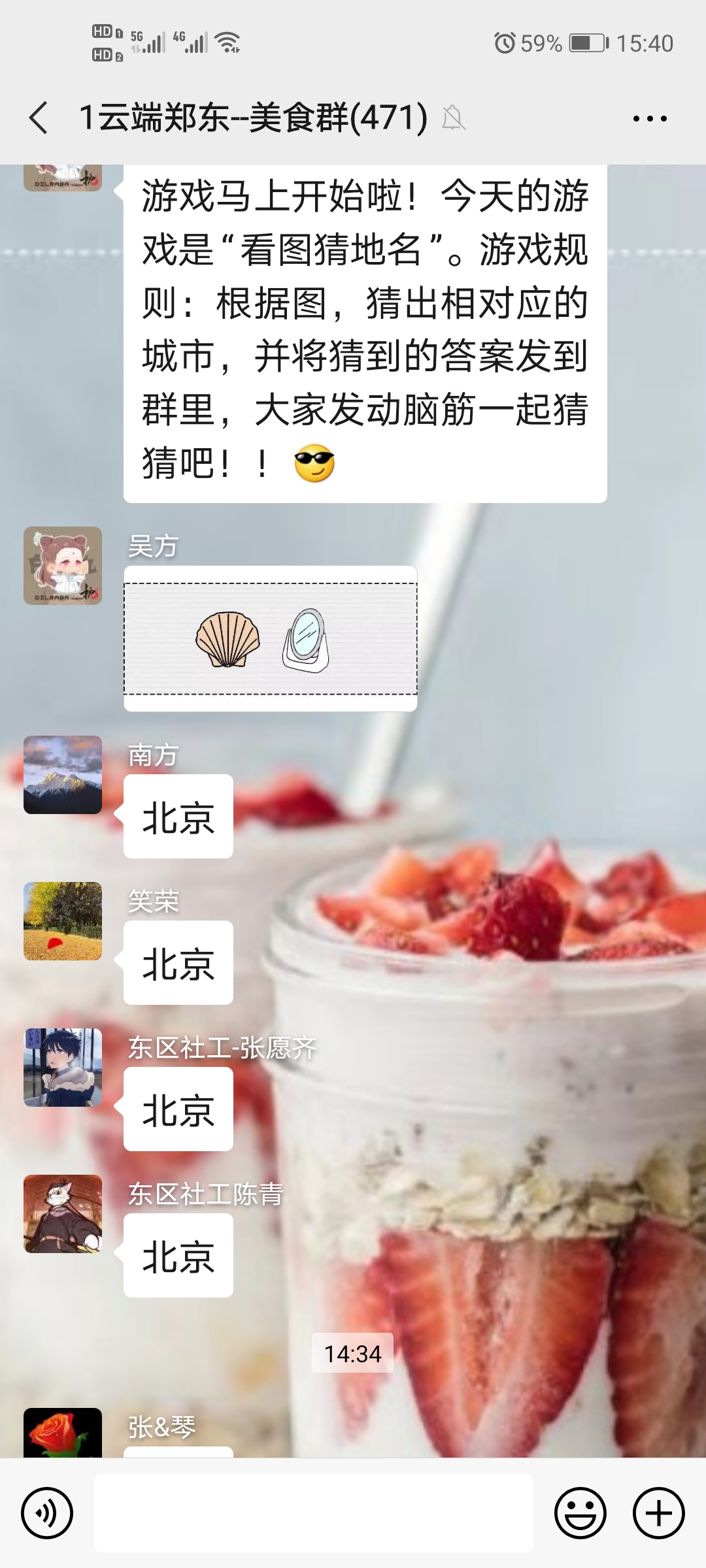
Task: Open 笑荣's profile avatar
Action: pyautogui.click(x=63, y=921)
